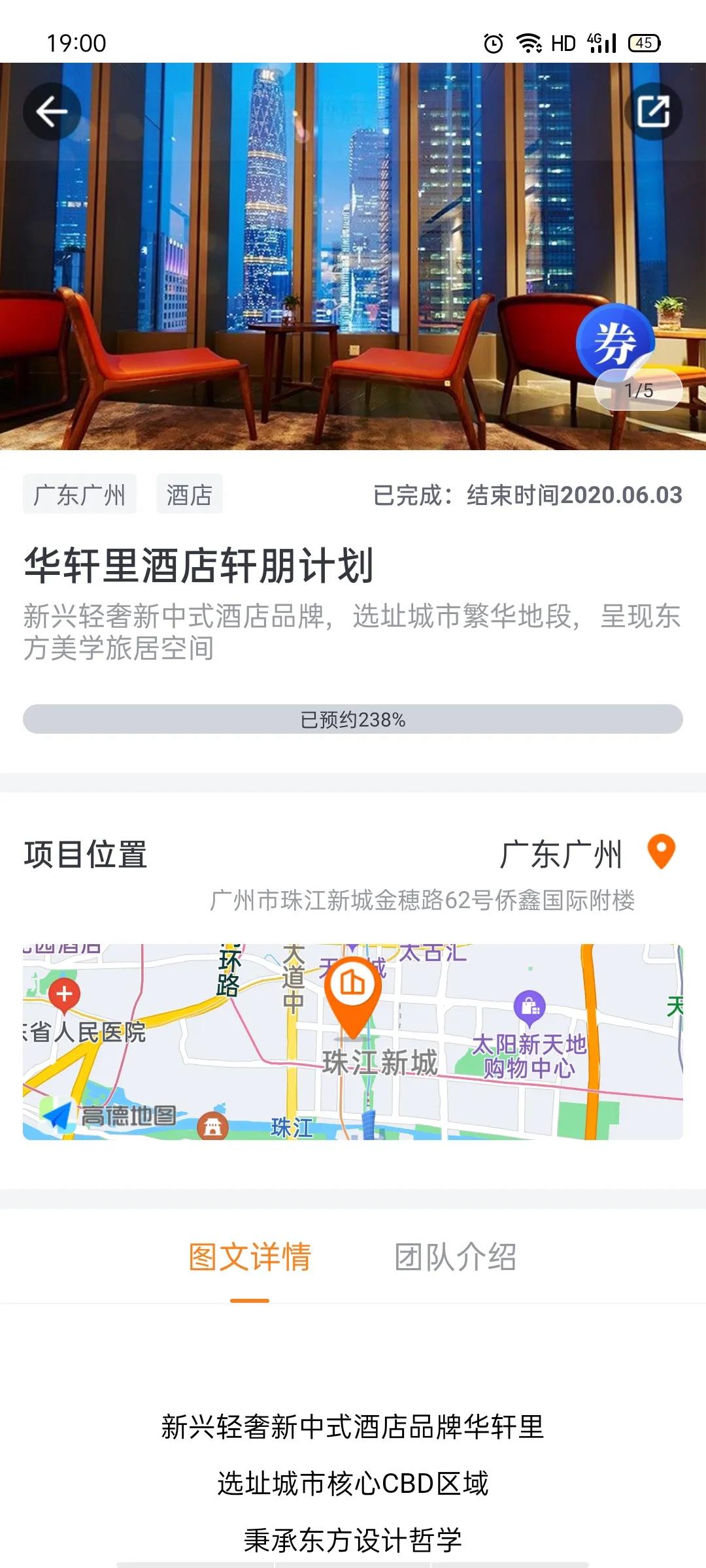Switch to the 团队介绍 tab

(x=456, y=1257)
